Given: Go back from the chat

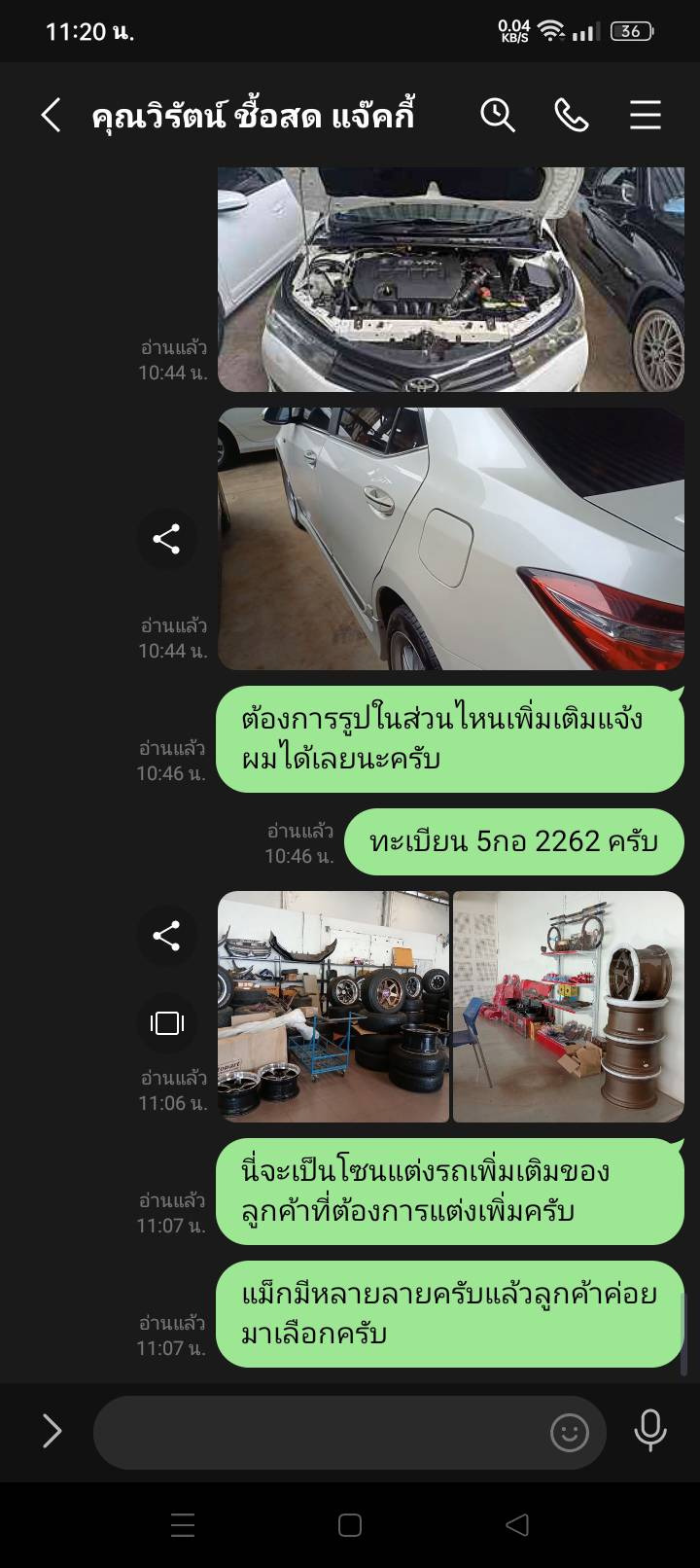Looking at the screenshot, I should 51,116.
